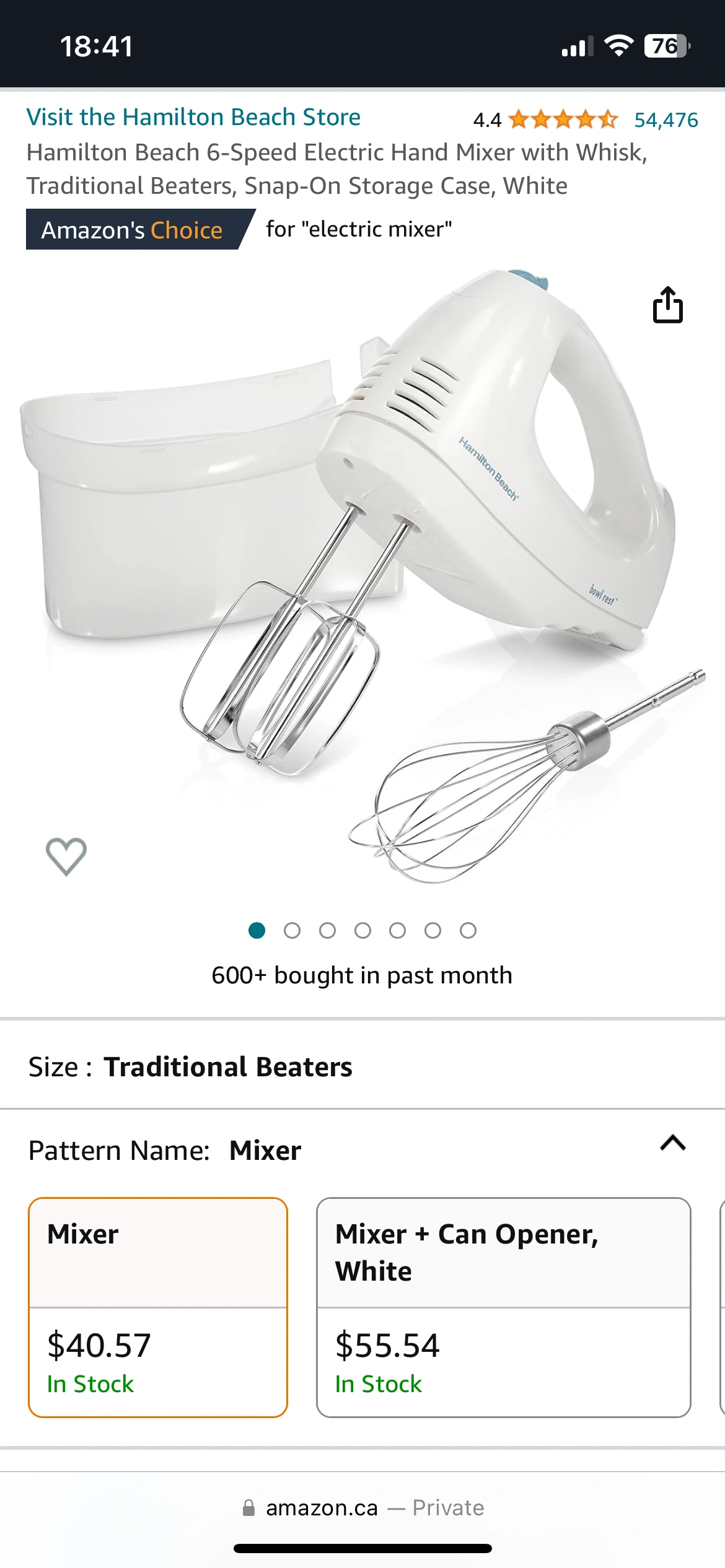The height and width of the screenshot is (1568, 725).
Task: Open the Size Traditional Beaters selector
Action: click(362, 1067)
